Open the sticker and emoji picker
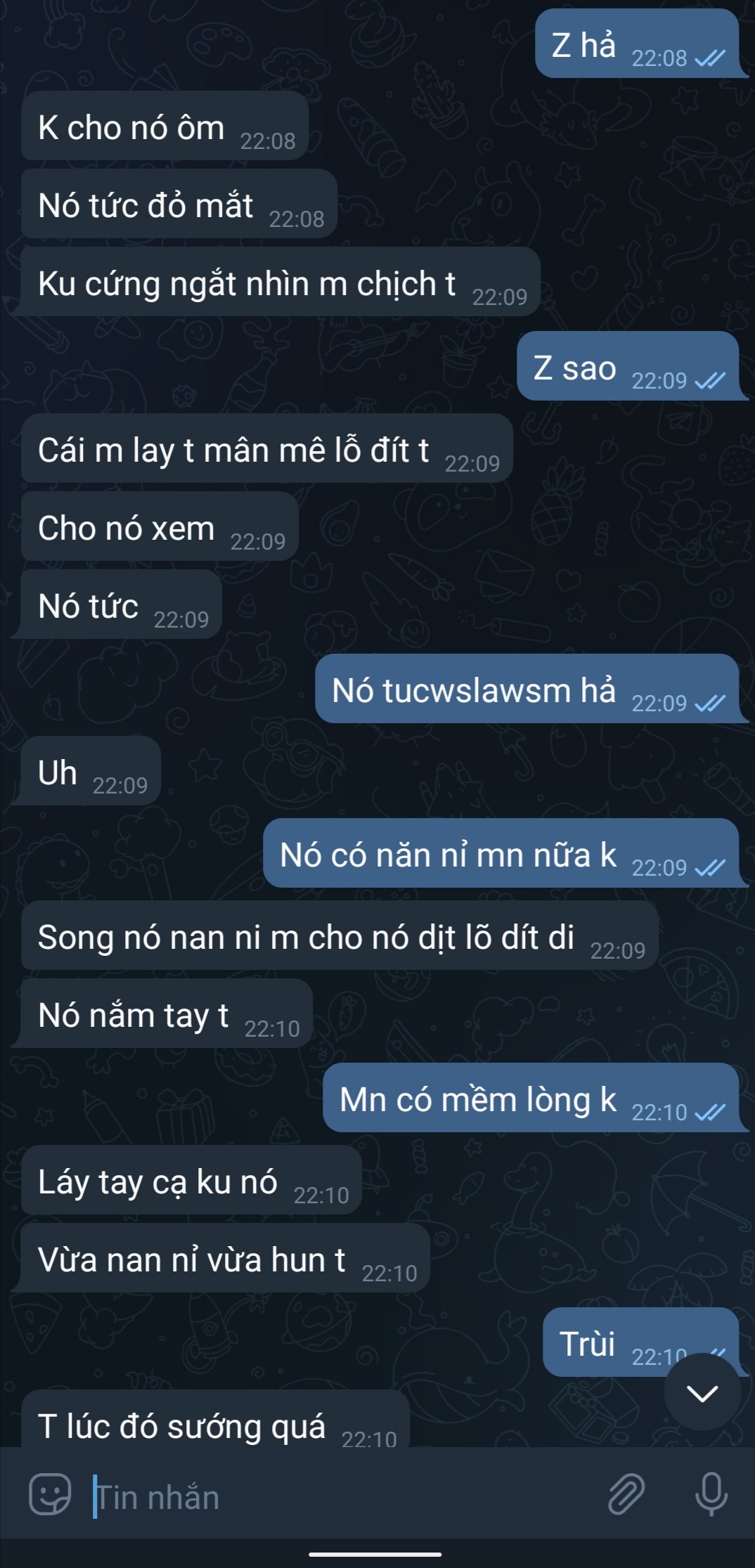Viewport: 755px width, 1568px height. (x=50, y=1494)
